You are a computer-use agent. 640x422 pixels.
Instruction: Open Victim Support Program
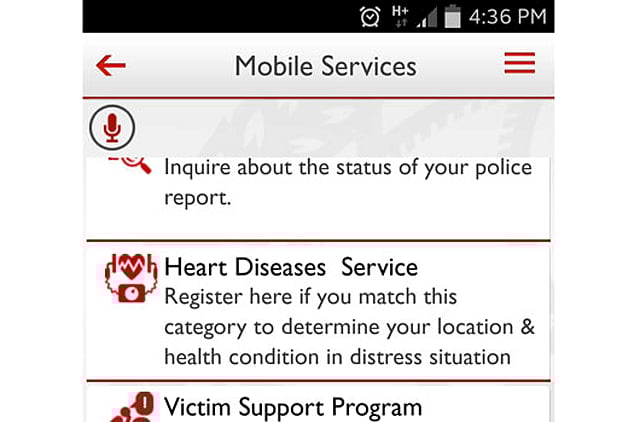[320, 405]
